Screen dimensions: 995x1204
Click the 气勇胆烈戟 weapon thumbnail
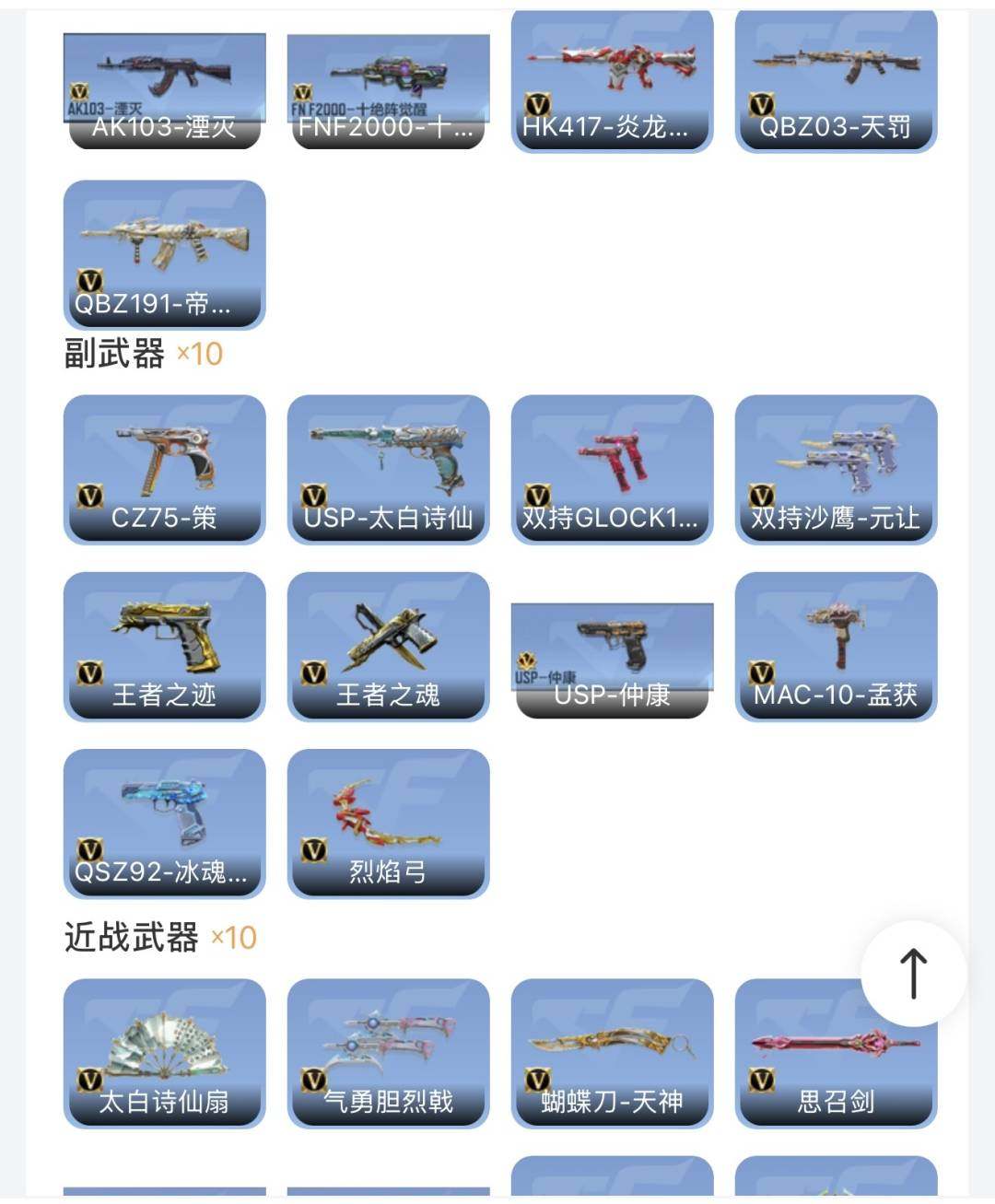coord(387,1050)
